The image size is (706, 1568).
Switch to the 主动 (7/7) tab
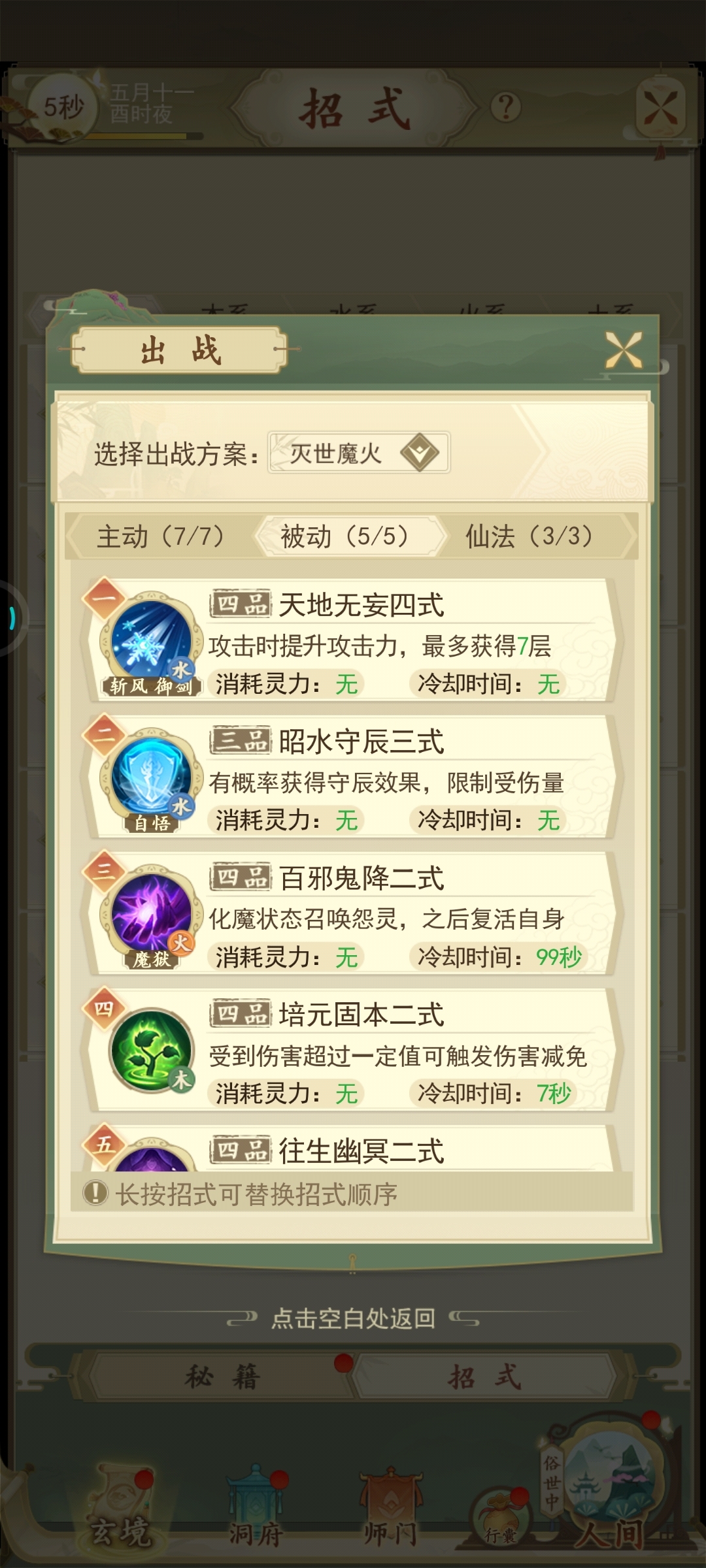pyautogui.click(x=160, y=536)
